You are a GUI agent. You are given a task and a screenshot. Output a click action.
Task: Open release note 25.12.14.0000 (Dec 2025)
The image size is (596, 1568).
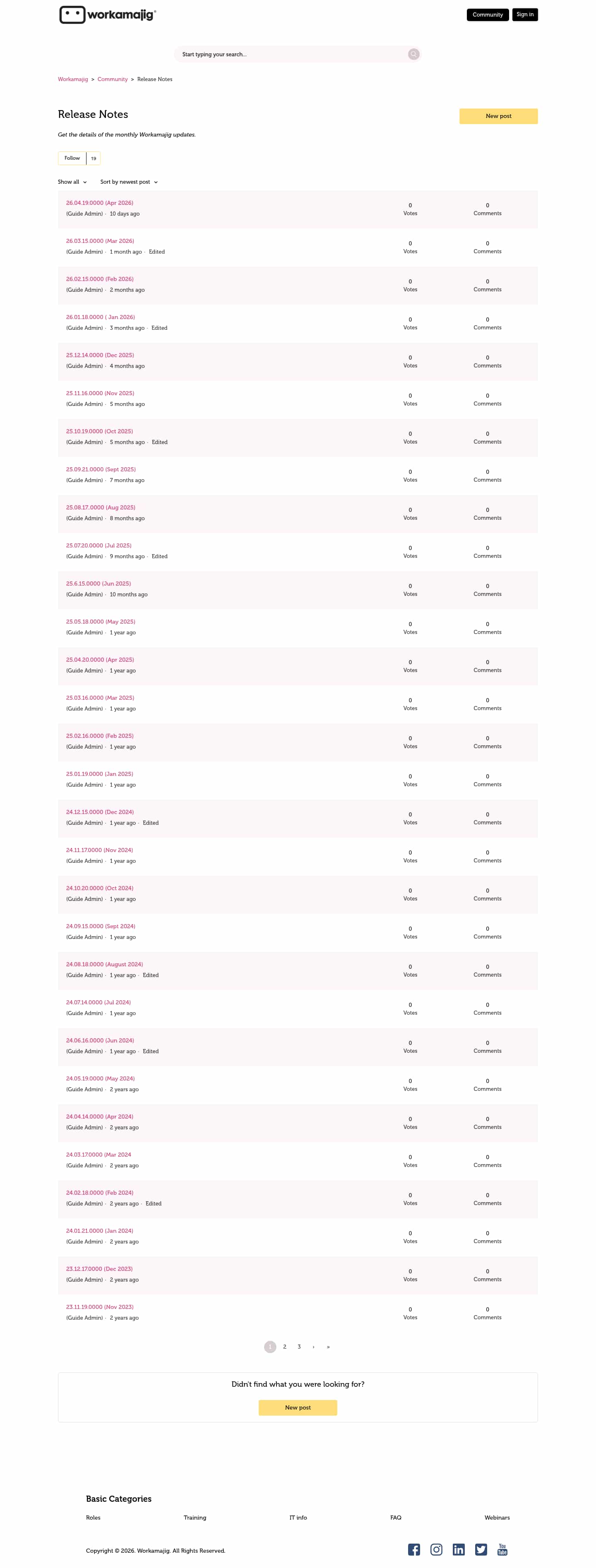(x=100, y=355)
